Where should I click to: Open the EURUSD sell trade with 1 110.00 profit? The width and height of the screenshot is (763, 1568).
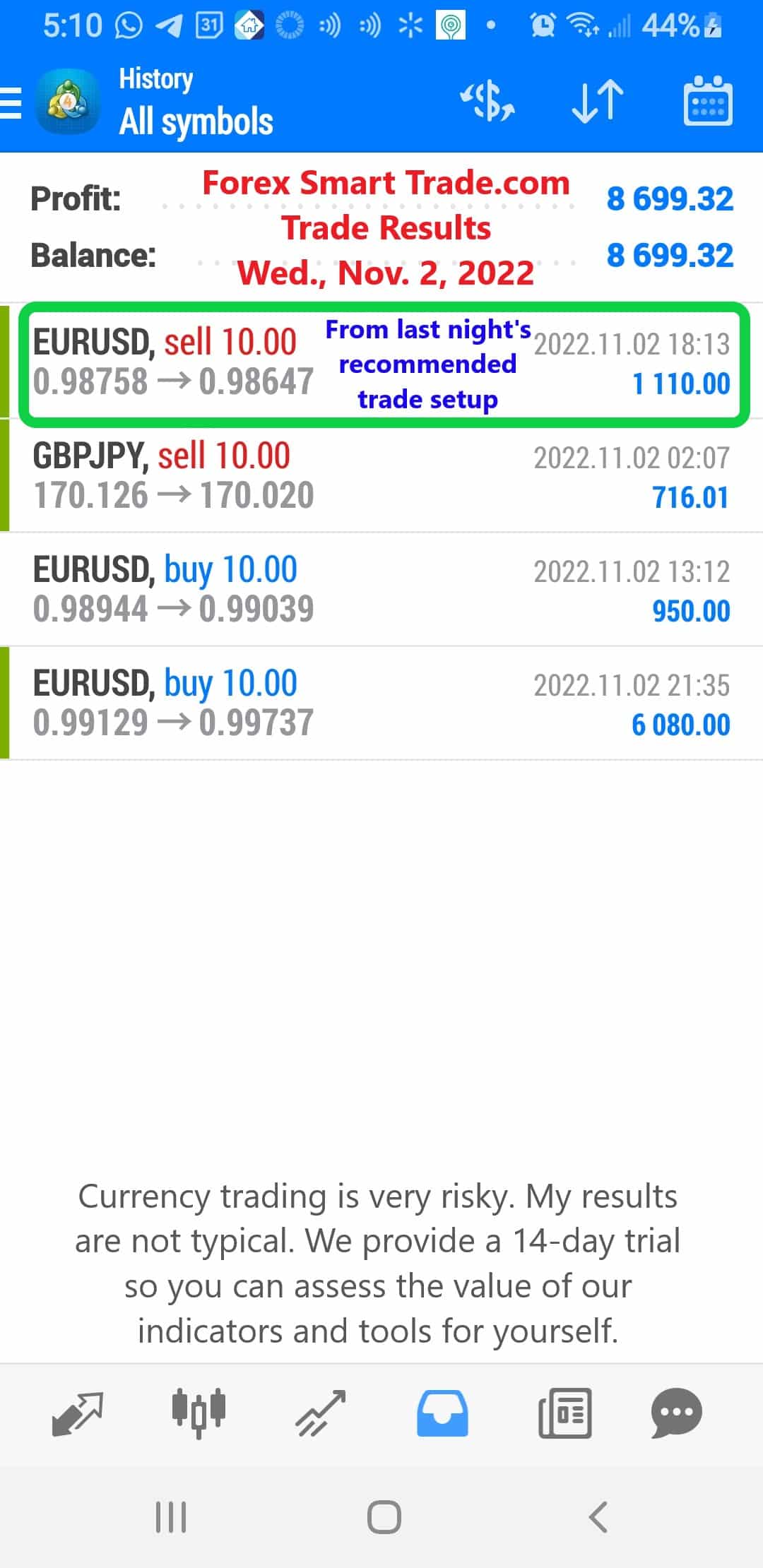[x=381, y=363]
